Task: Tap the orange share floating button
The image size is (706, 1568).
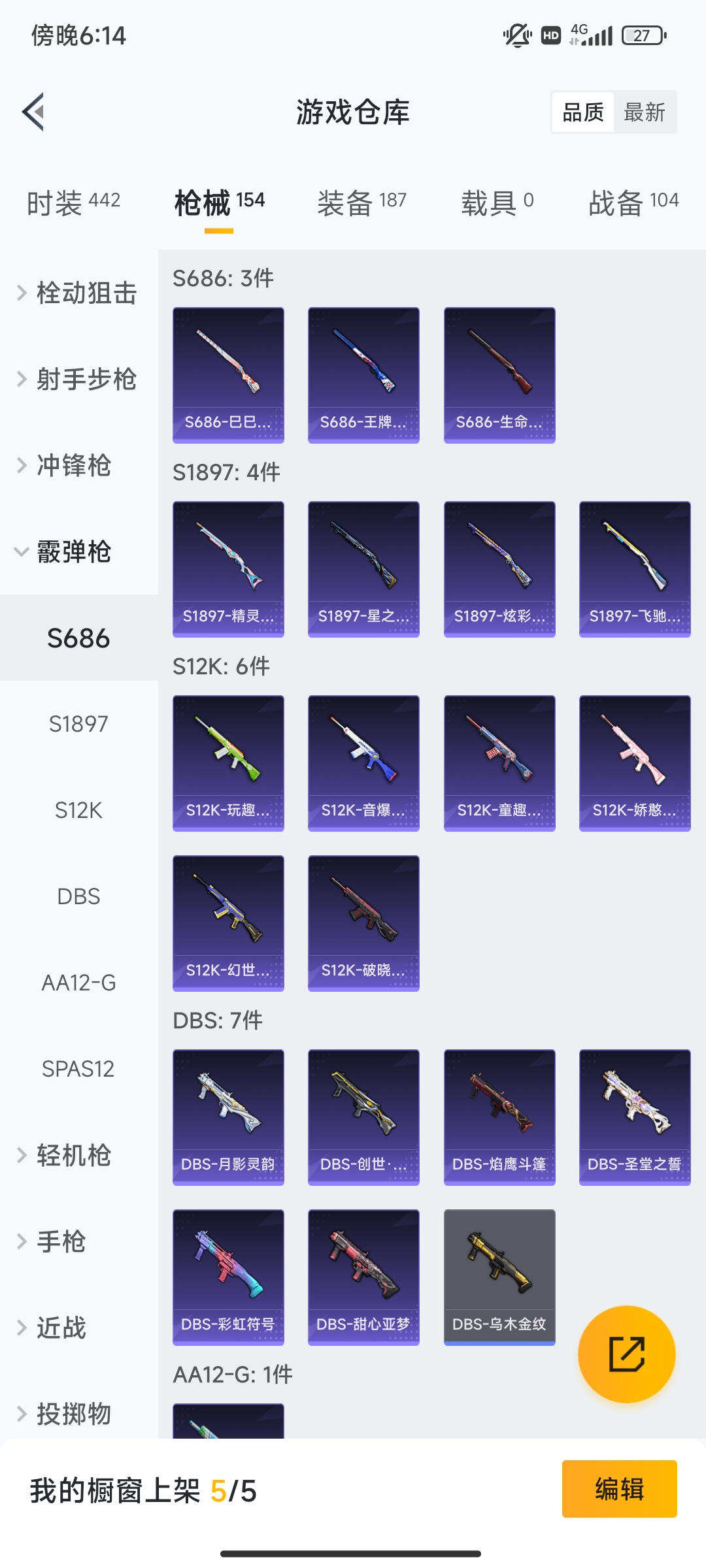Action: 626,1354
